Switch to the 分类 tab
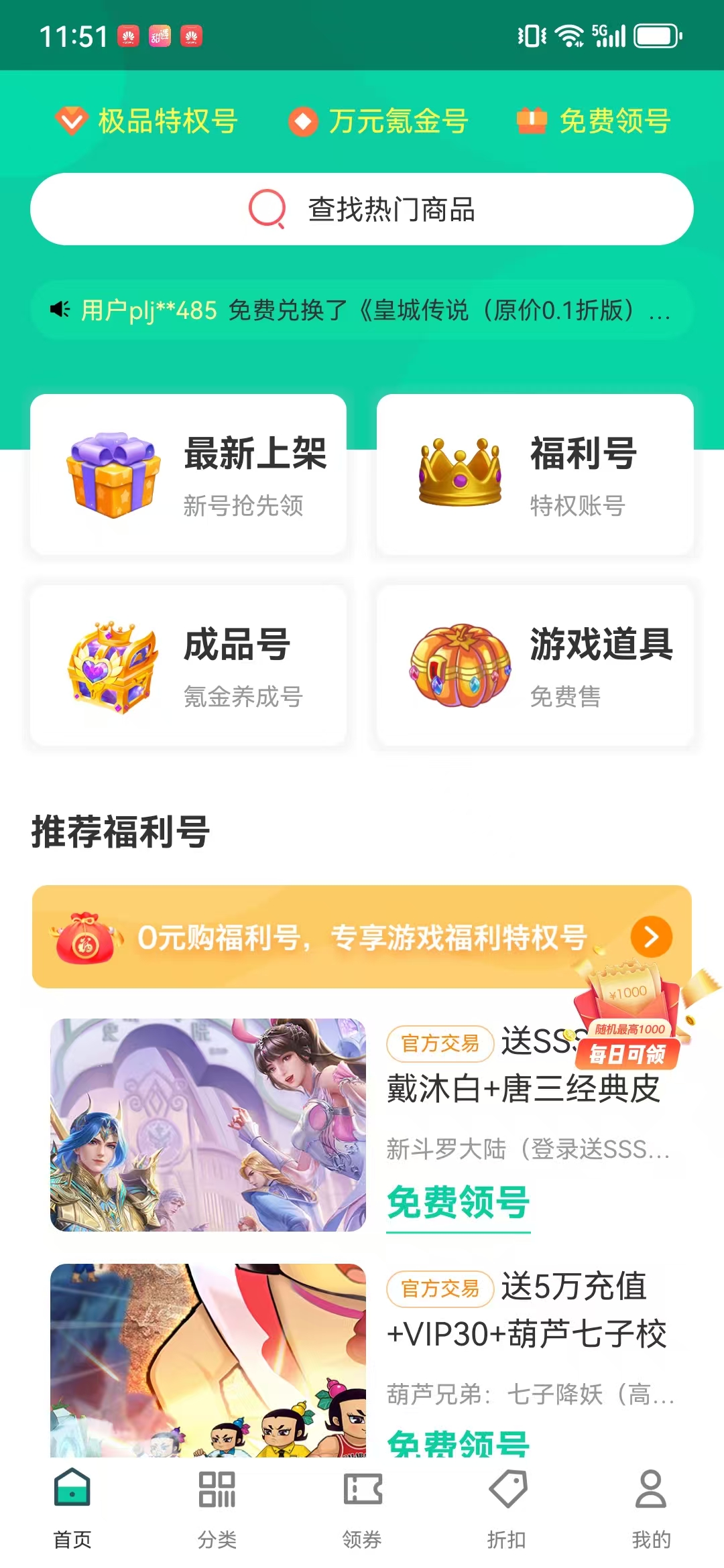The height and width of the screenshot is (1568, 724). pyautogui.click(x=217, y=1508)
